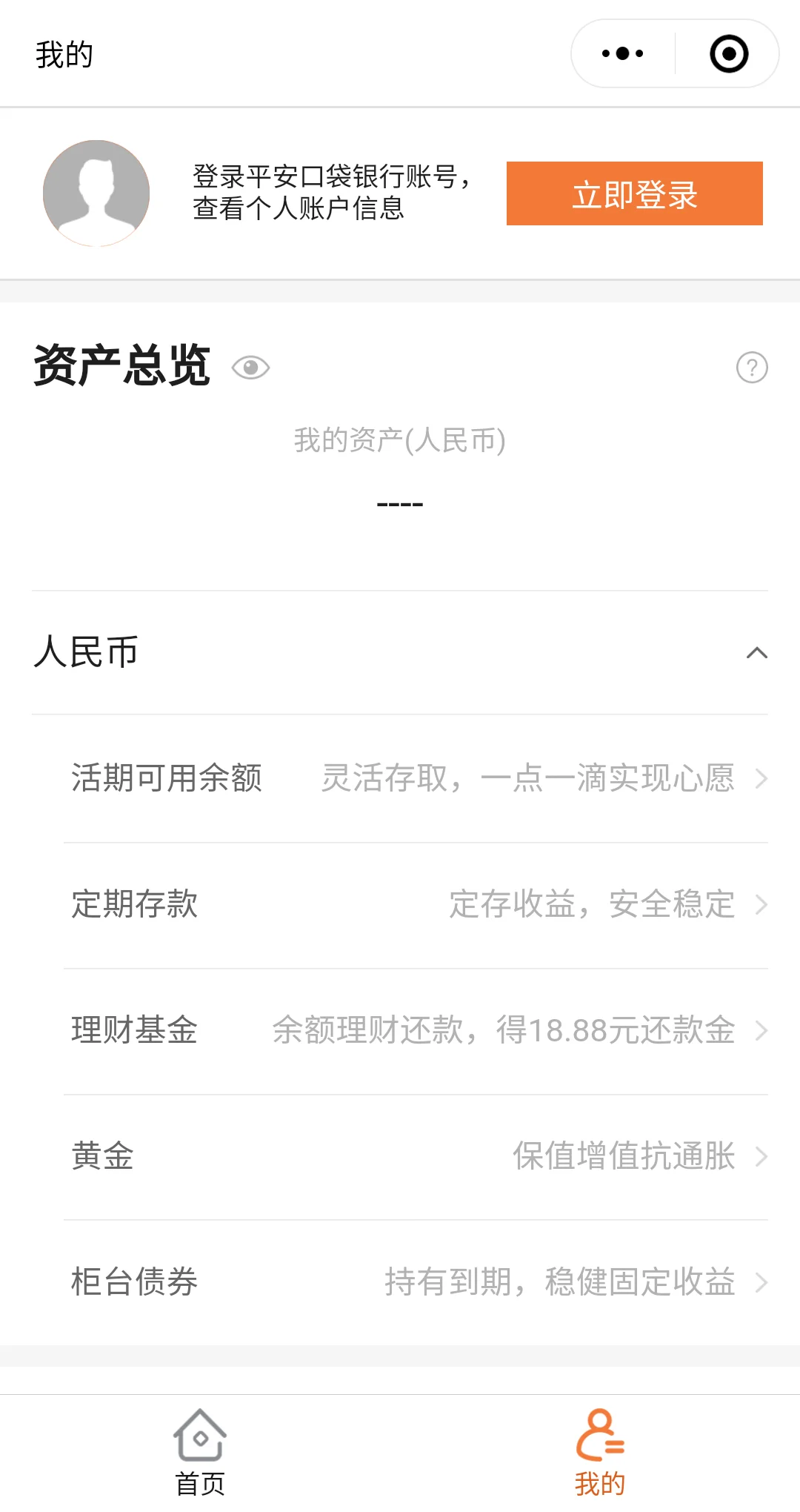
Task: Toggle asset visibility with the eye icon
Action: (x=250, y=367)
